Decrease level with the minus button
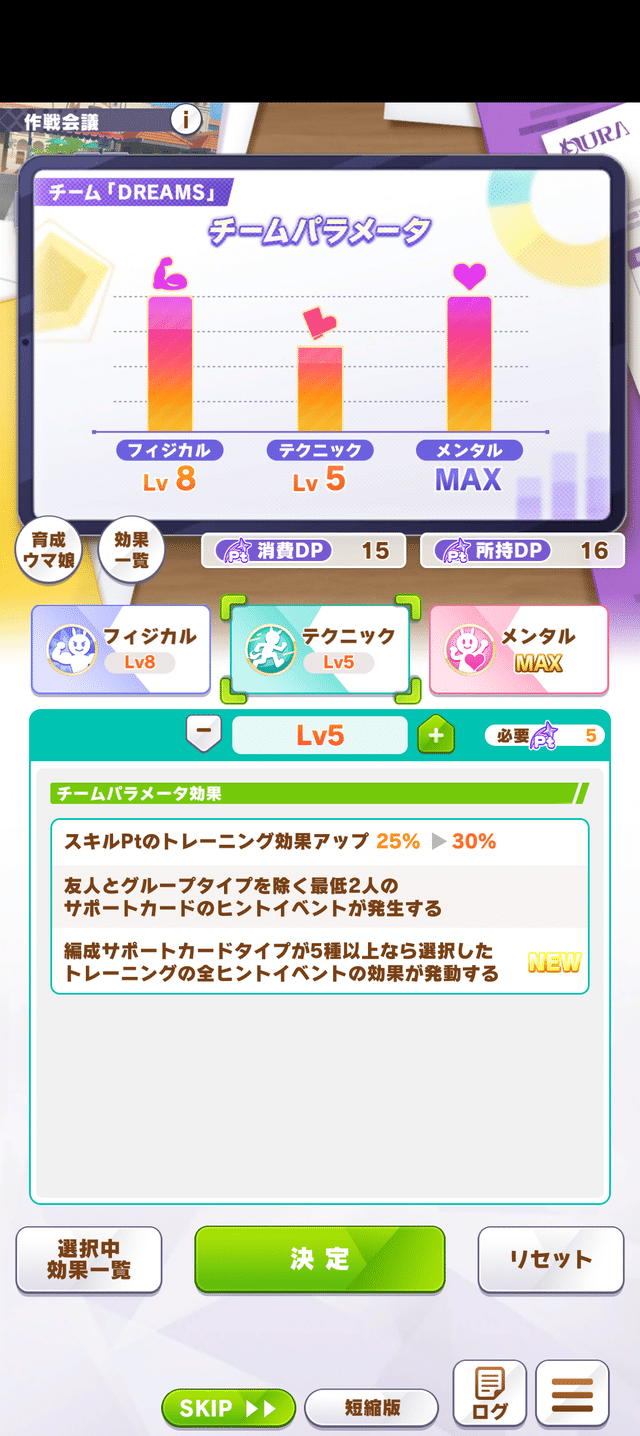This screenshot has height=1436, width=640. tap(204, 735)
